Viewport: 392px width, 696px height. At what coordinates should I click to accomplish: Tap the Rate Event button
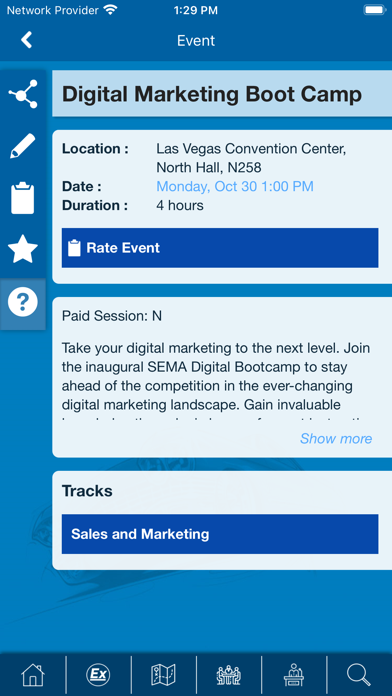click(220, 248)
